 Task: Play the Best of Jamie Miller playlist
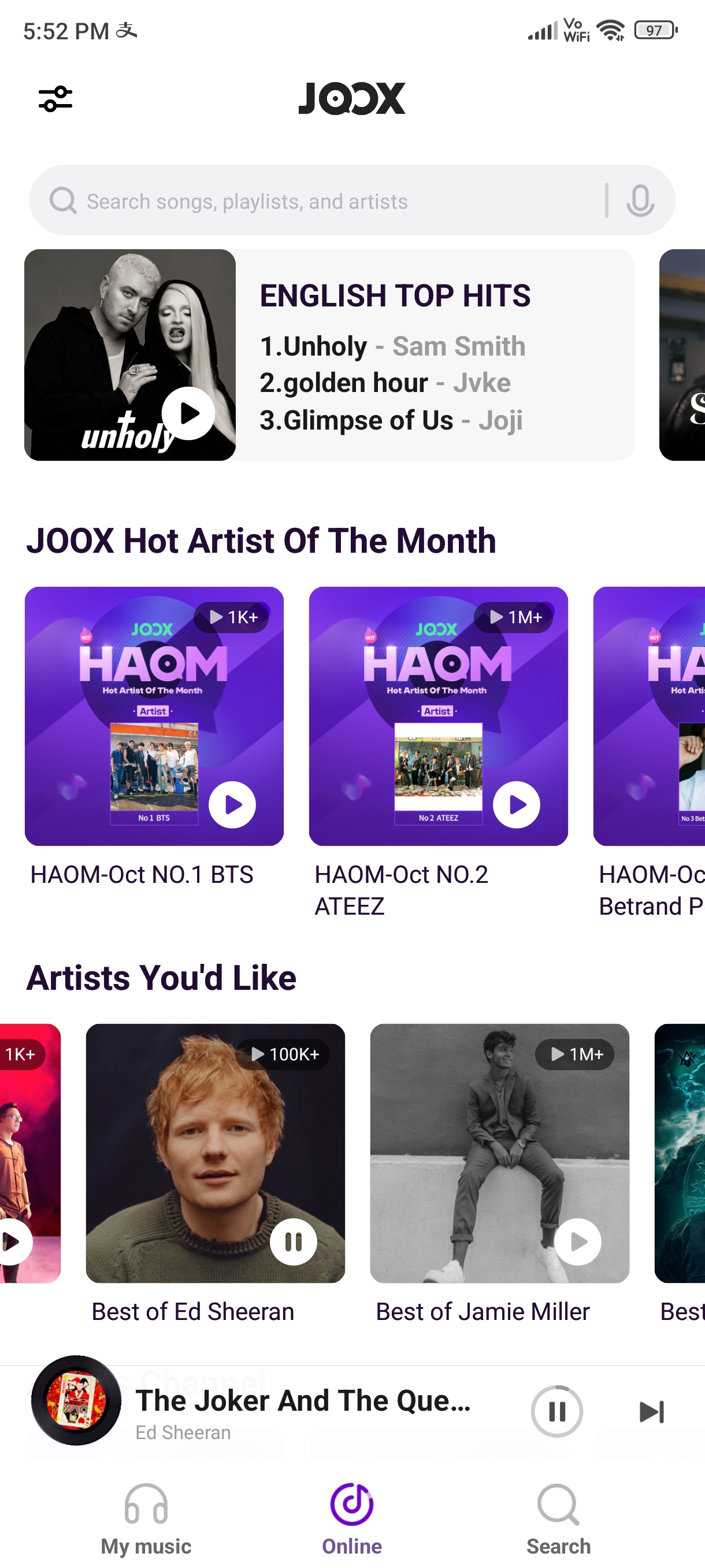(x=578, y=1242)
